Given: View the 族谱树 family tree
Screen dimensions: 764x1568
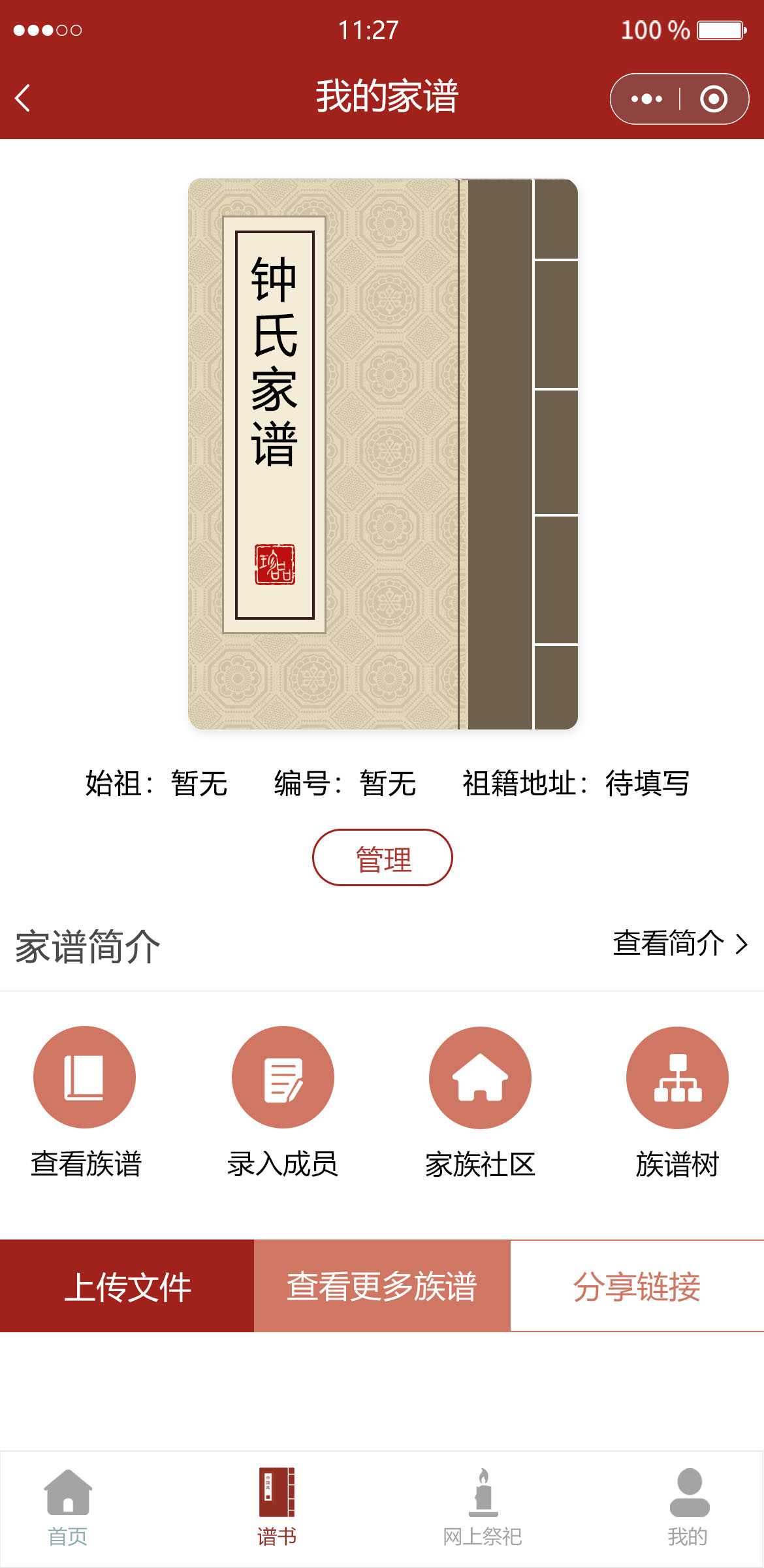Looking at the screenshot, I should coord(677,1102).
